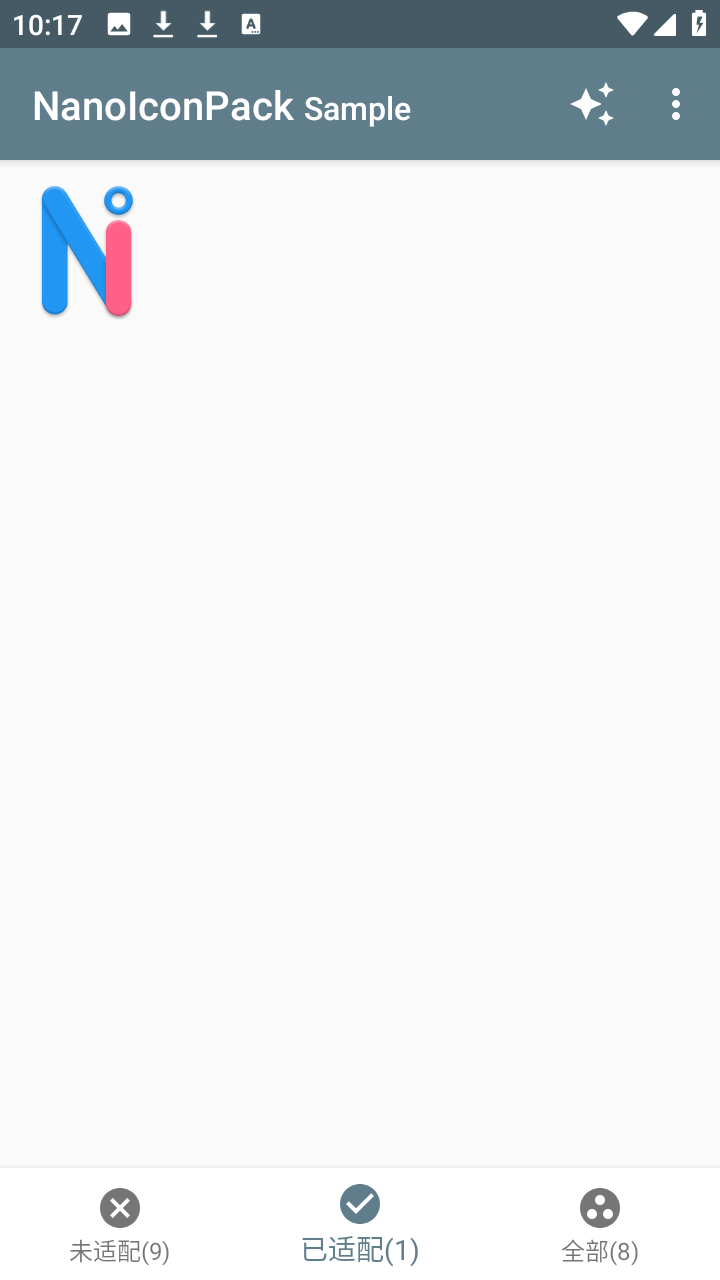720x1280 pixels.
Task: Click the battery charging indicator
Action: 699,24
